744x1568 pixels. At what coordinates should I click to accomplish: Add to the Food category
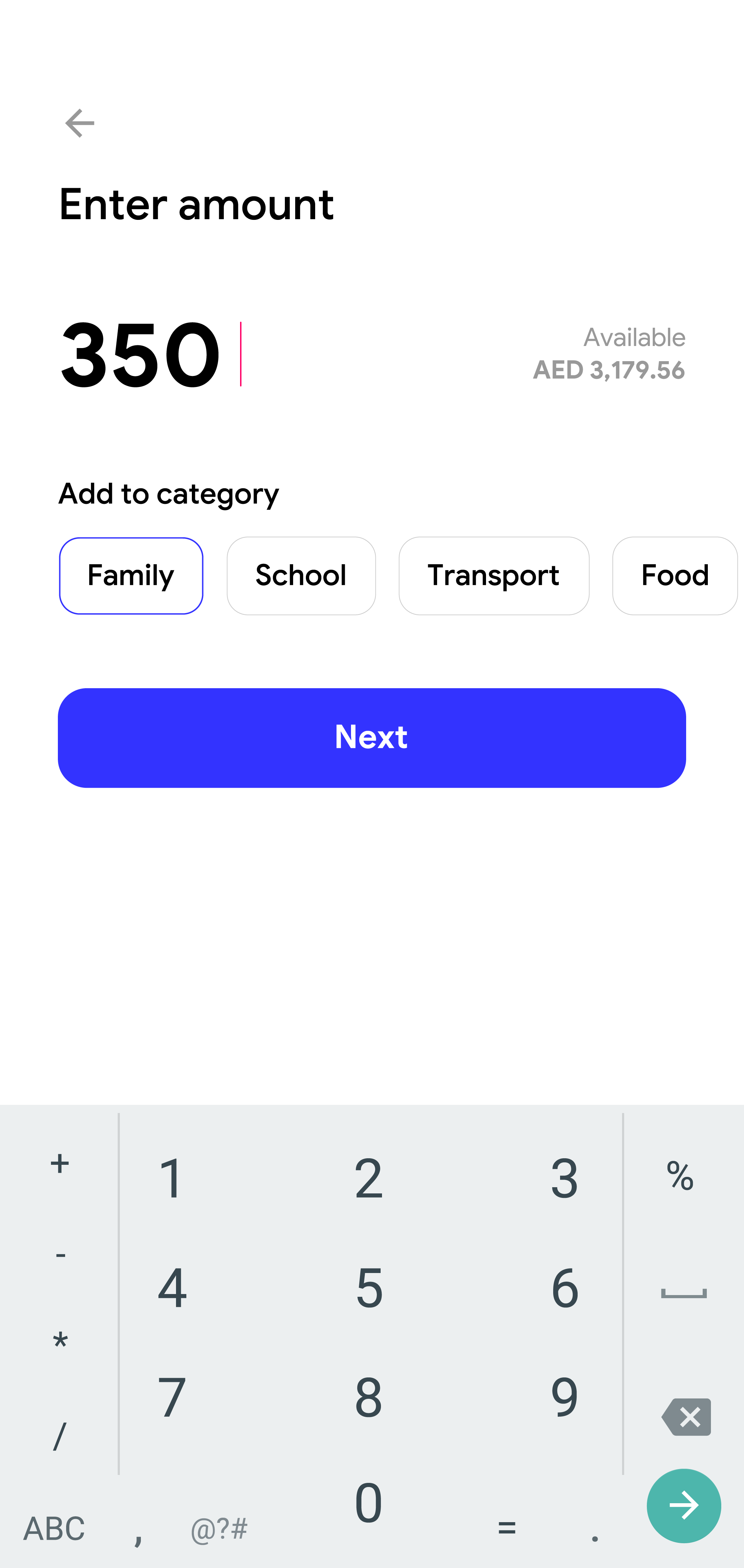point(674,575)
